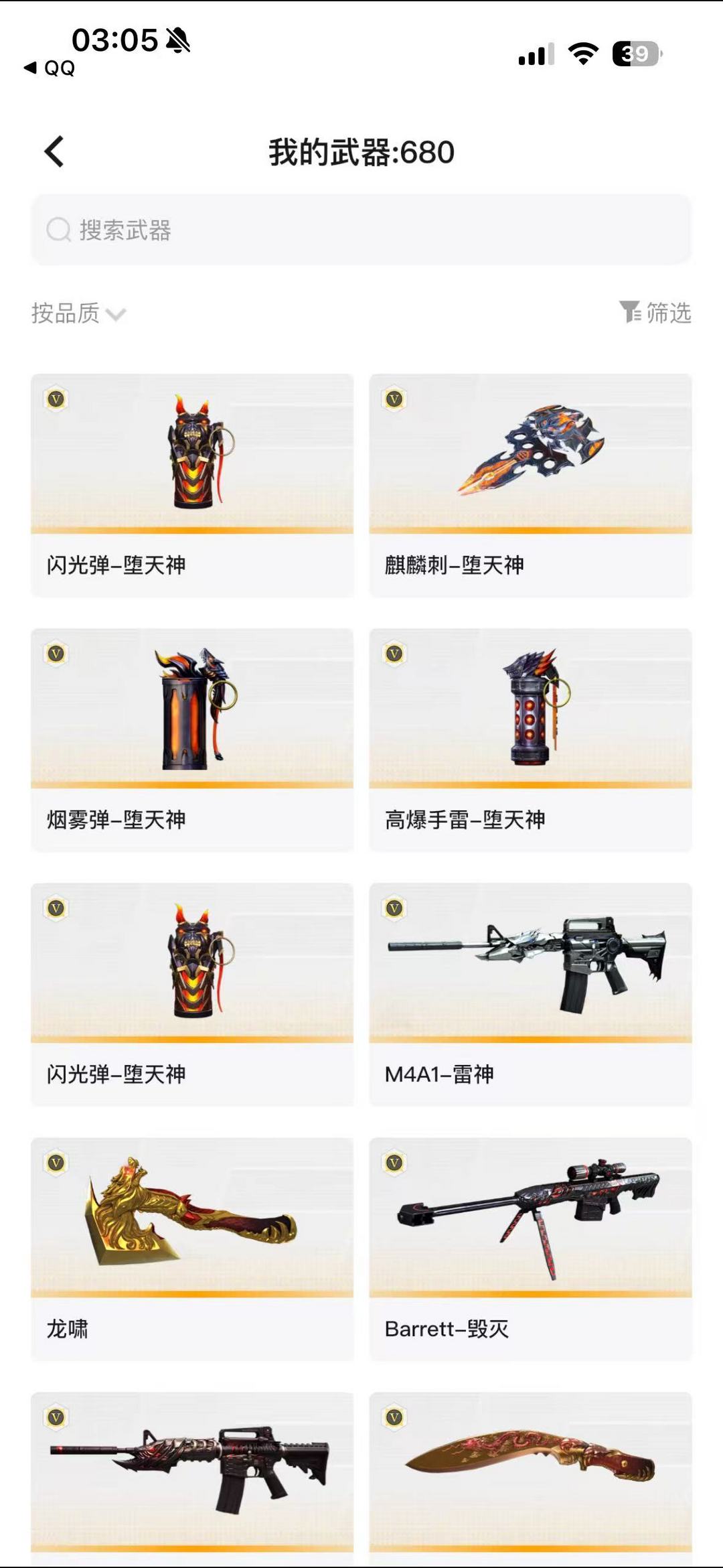View the 龙啸 axe weapon card
The image size is (723, 1568).
192,1248
